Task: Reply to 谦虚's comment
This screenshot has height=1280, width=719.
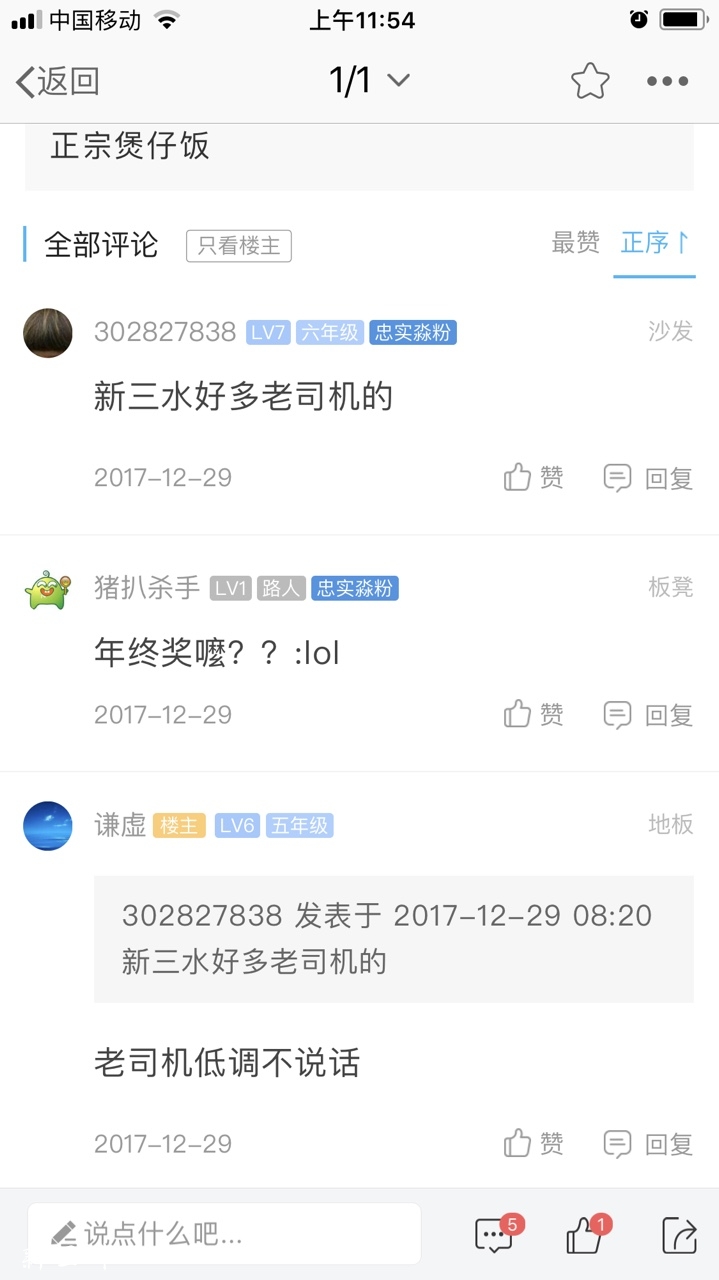Action: [x=649, y=1143]
